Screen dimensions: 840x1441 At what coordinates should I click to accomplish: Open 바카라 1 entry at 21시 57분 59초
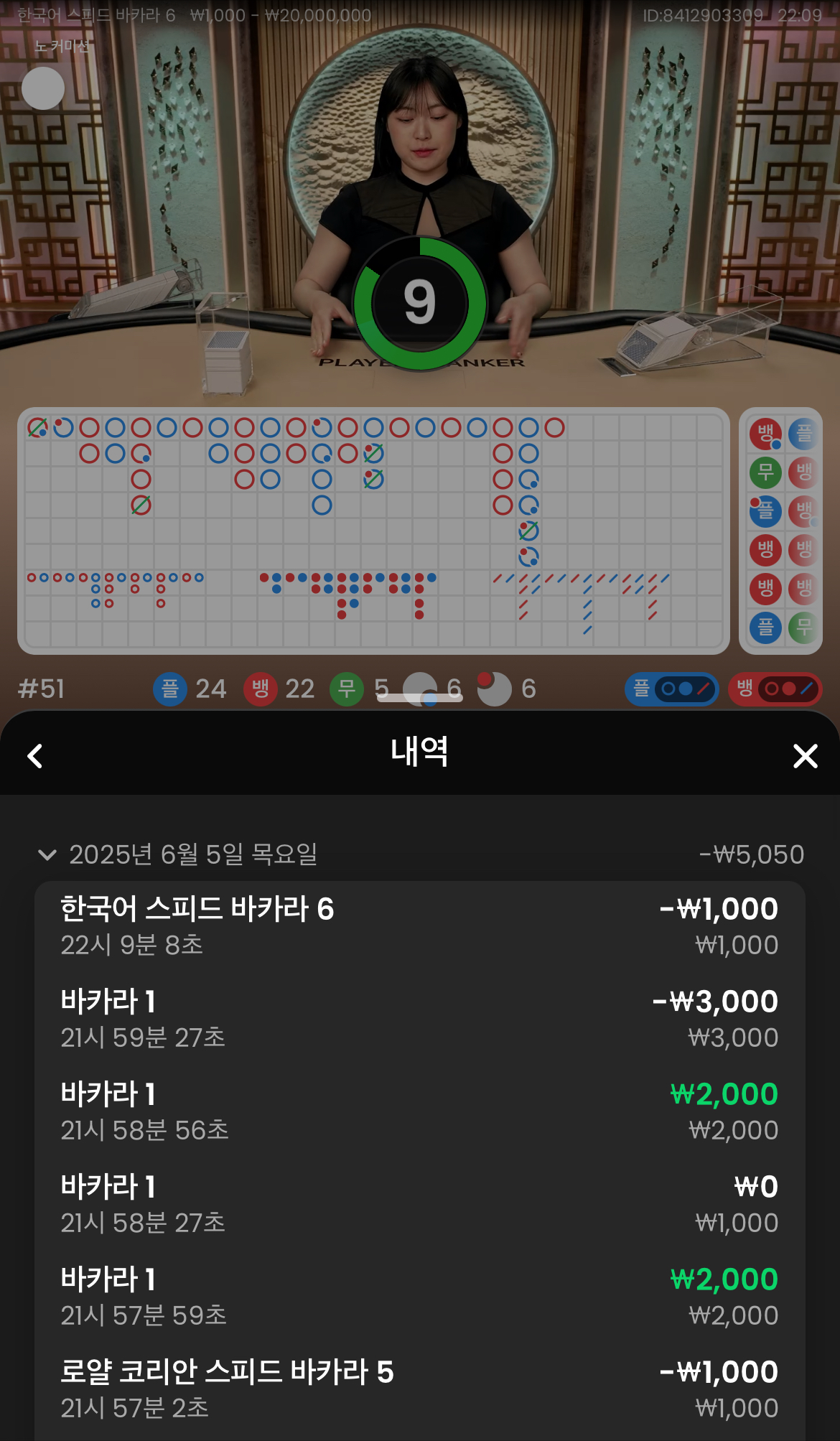click(419, 1297)
